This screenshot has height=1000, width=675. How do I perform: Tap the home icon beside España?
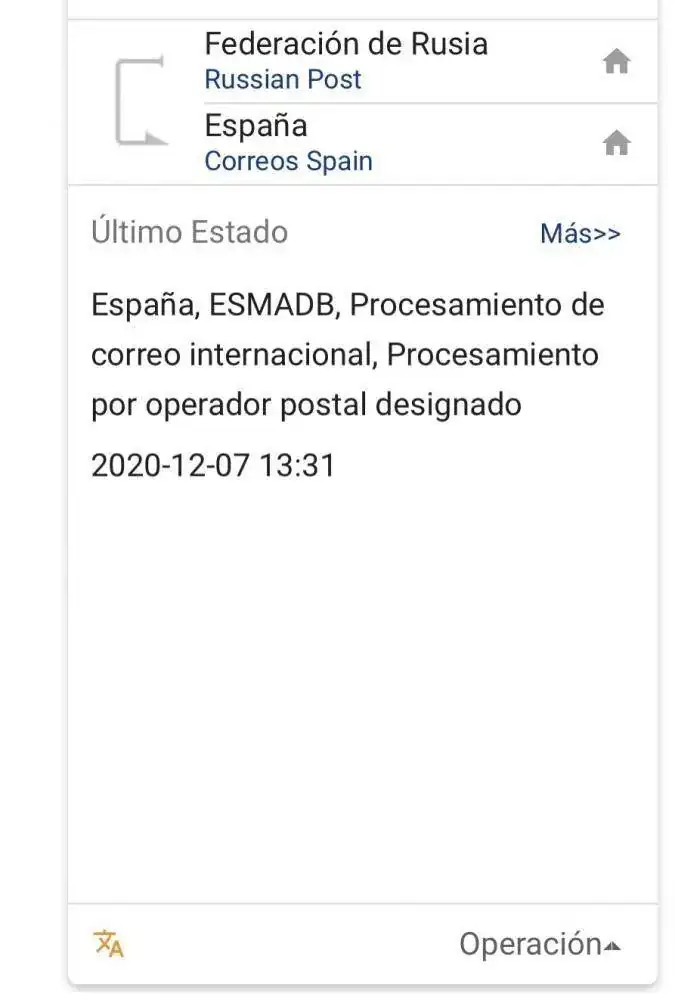[616, 144]
